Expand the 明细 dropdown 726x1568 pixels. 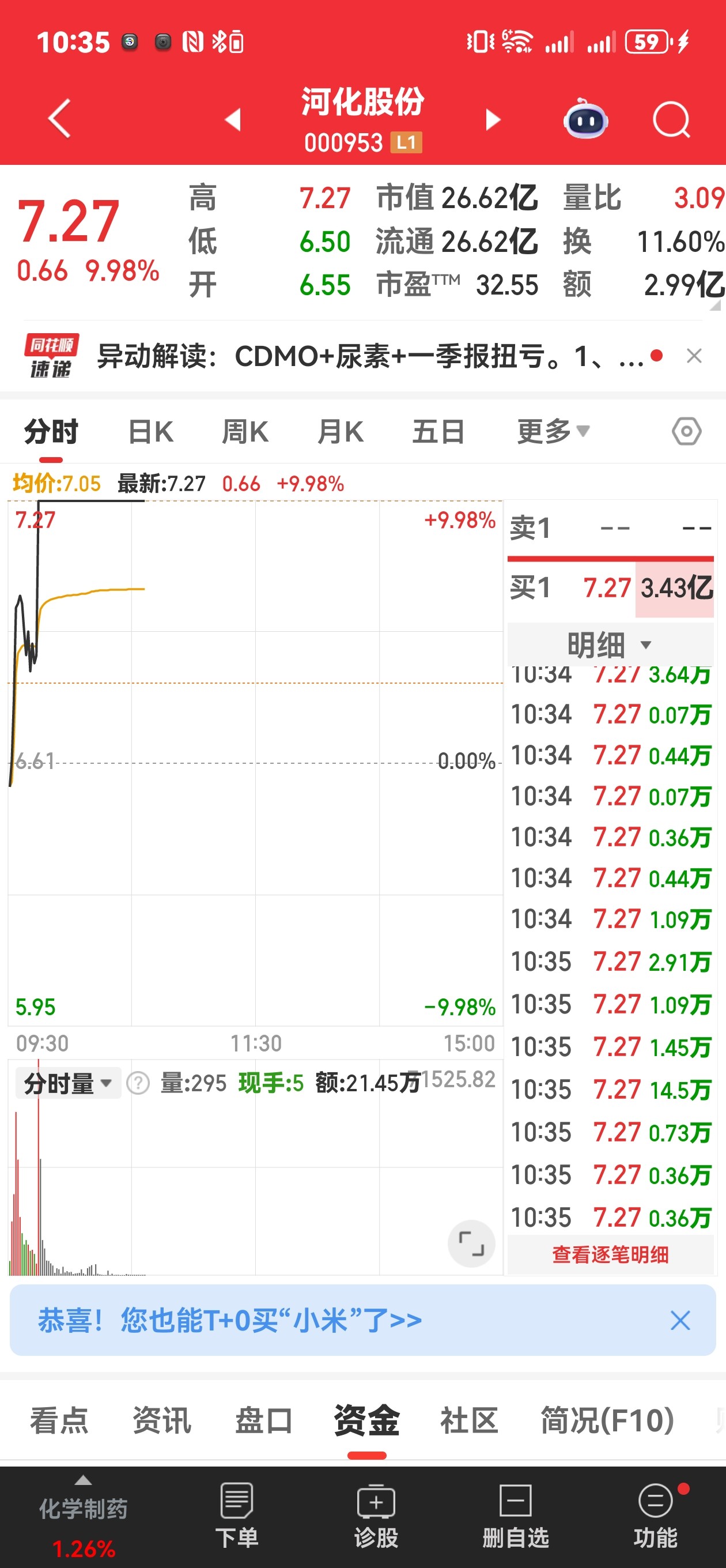point(610,644)
